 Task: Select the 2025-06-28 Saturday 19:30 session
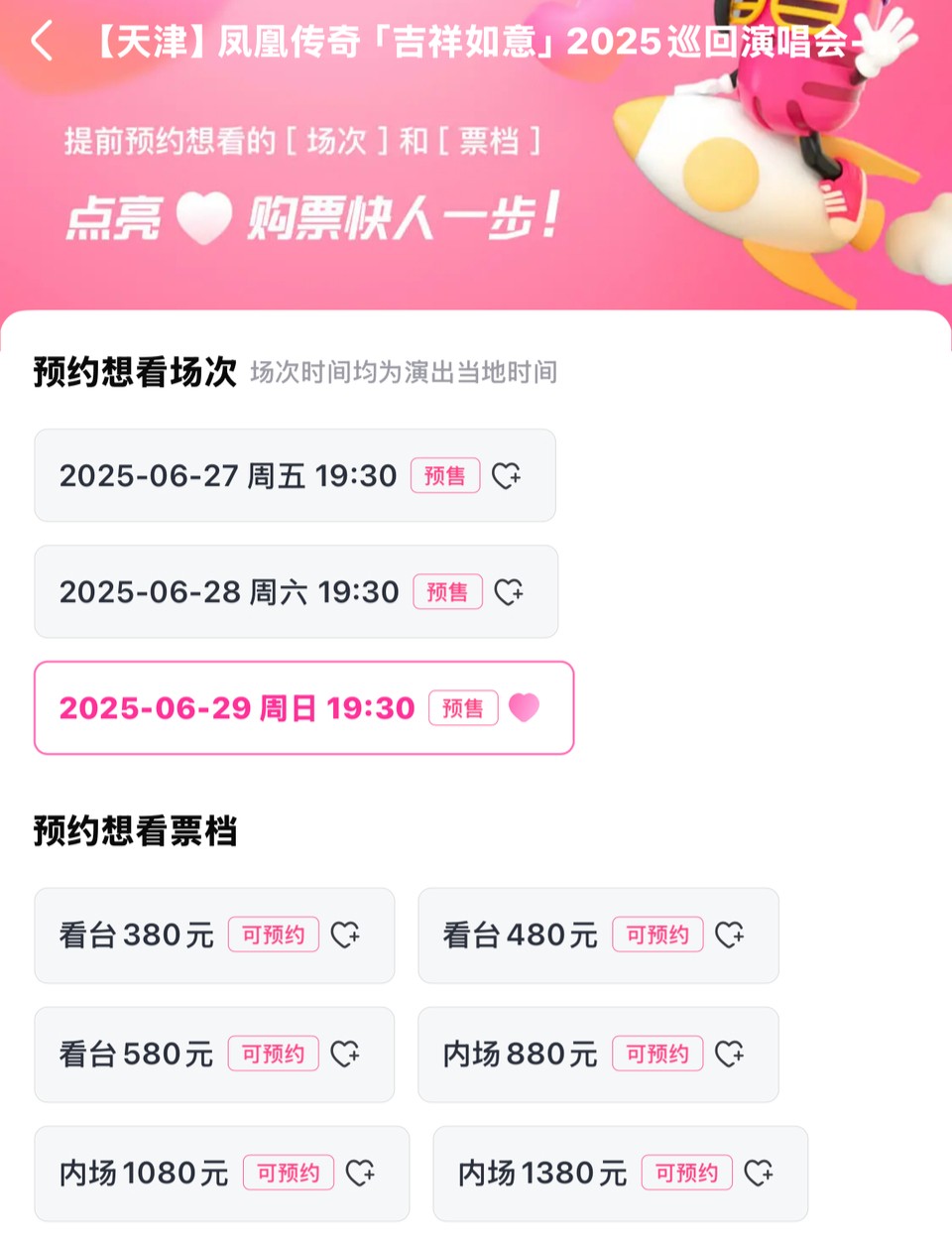coord(296,591)
